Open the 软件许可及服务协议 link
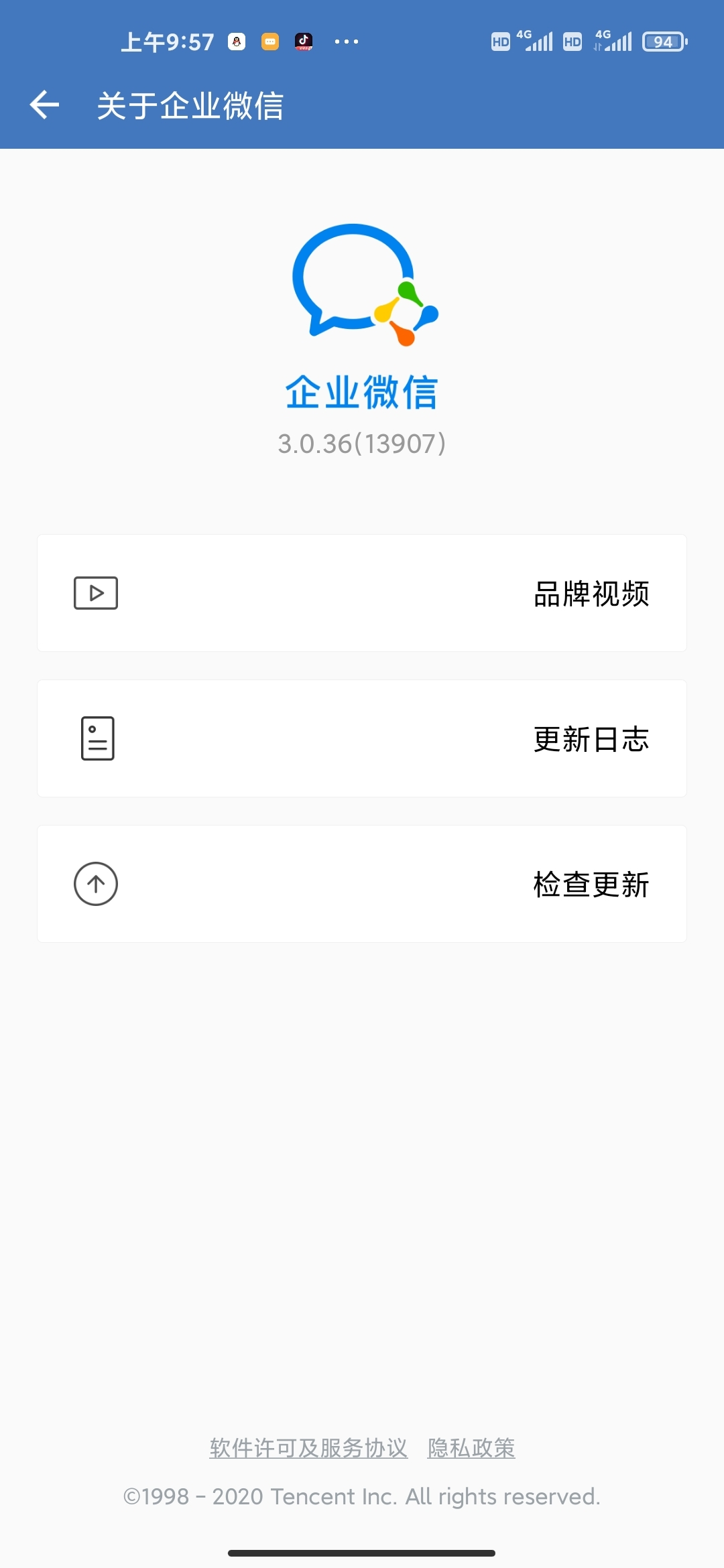 pyautogui.click(x=308, y=1448)
